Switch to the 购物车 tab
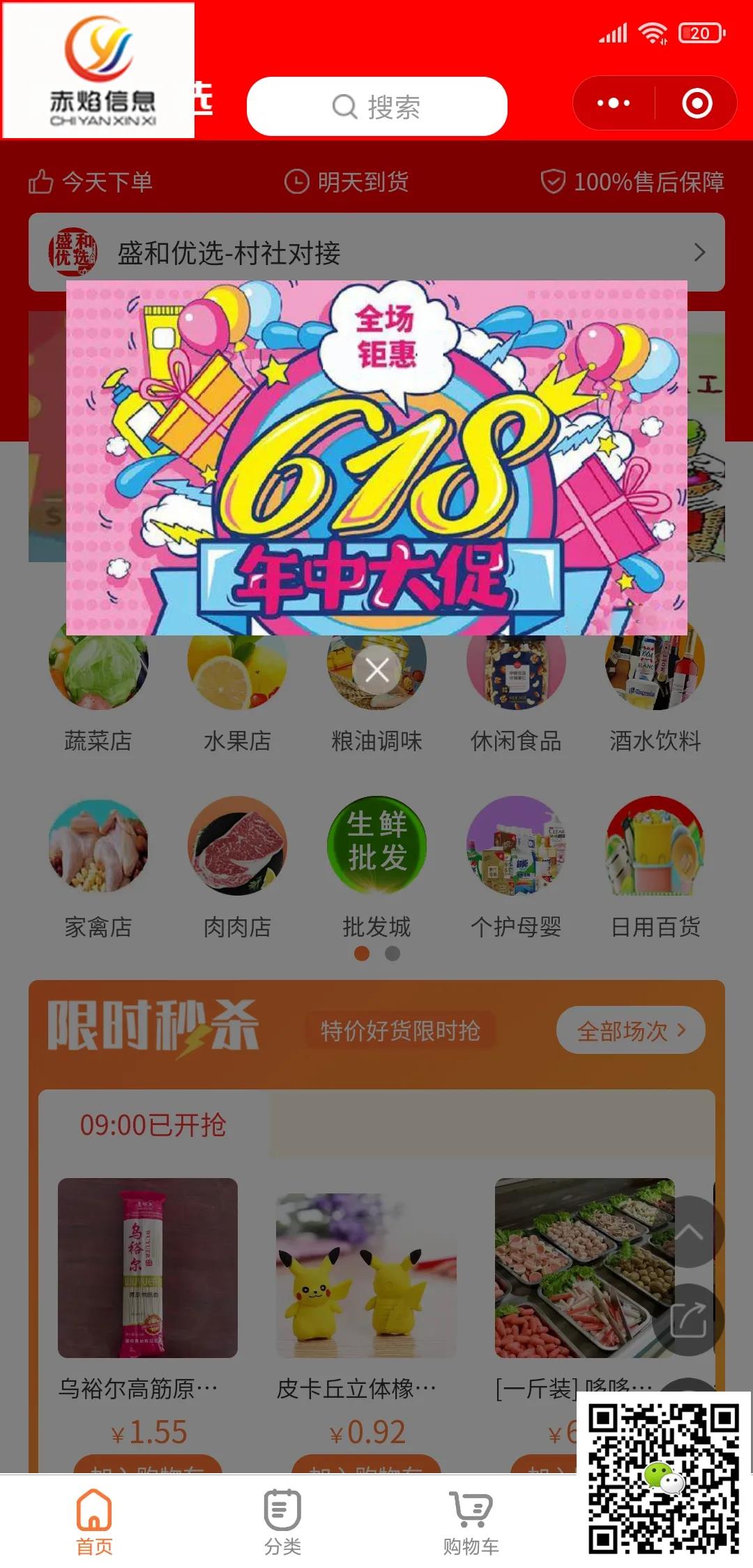 click(x=471, y=1522)
